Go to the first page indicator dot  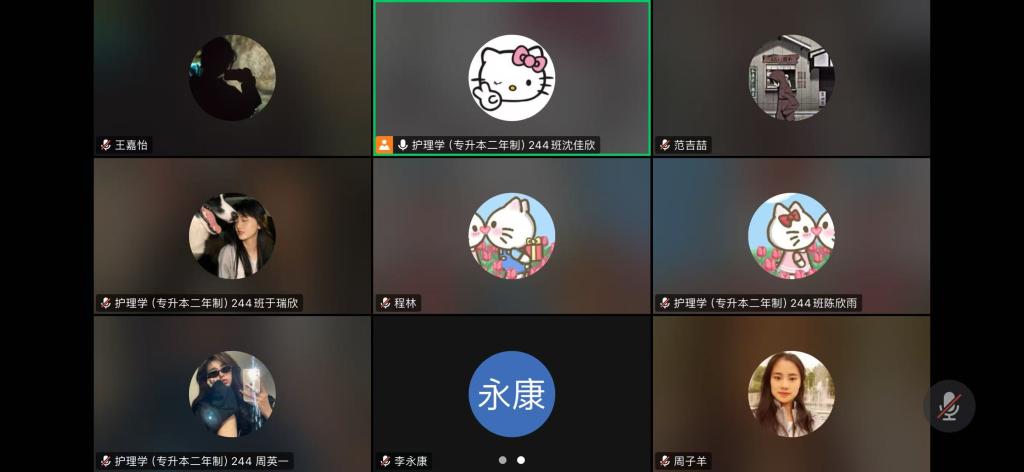click(x=502, y=460)
